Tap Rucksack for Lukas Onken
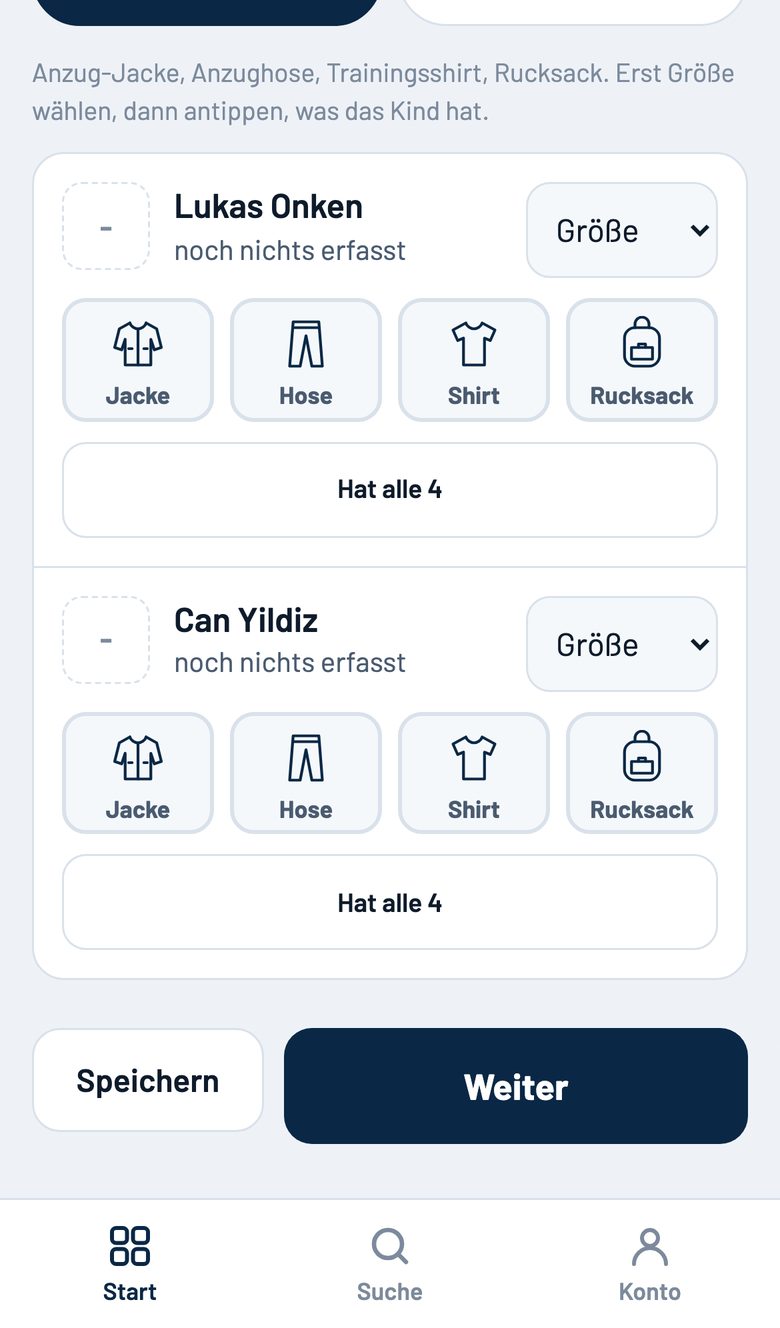780x1328 pixels. (642, 360)
